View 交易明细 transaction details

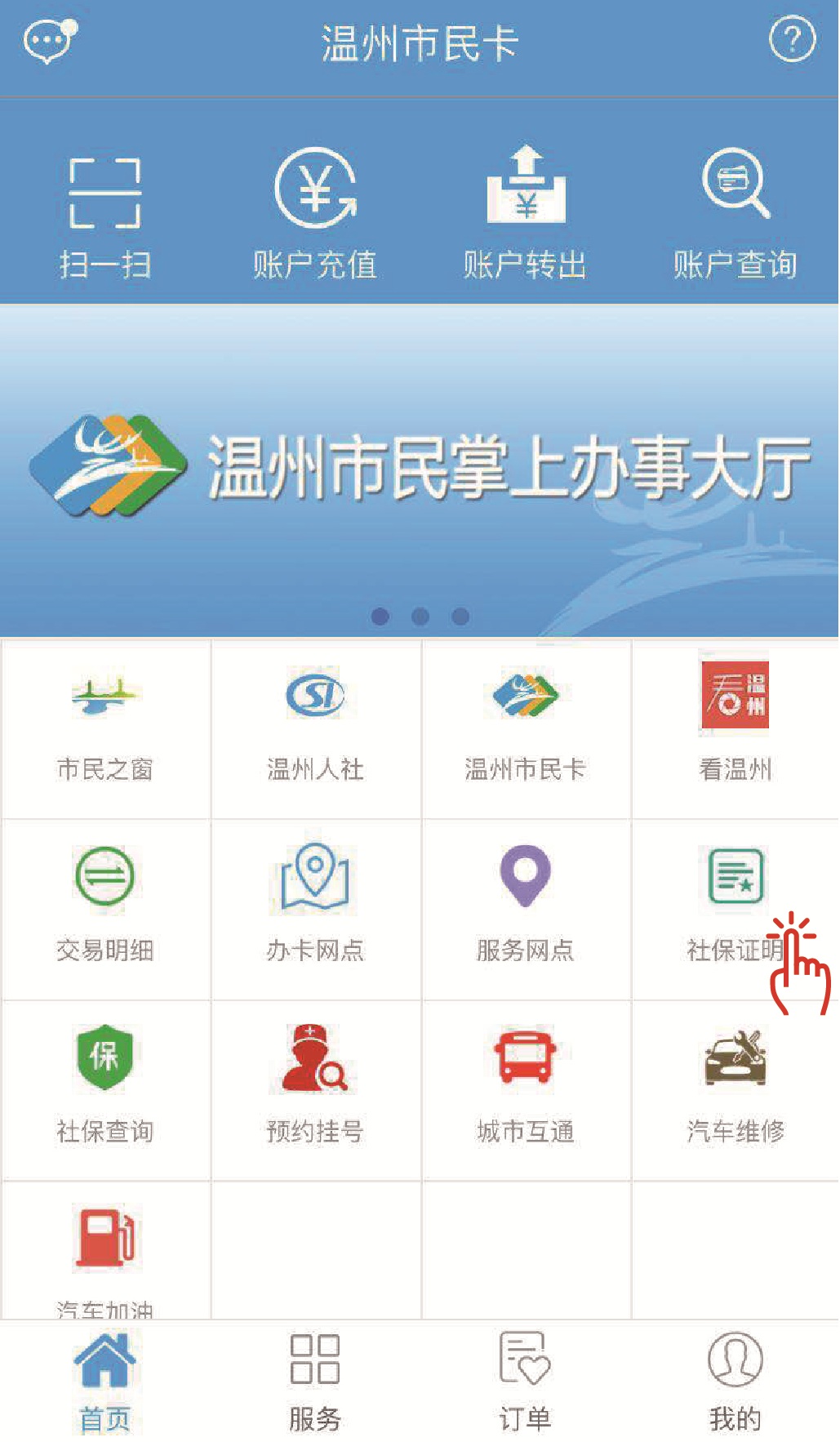tap(105, 908)
